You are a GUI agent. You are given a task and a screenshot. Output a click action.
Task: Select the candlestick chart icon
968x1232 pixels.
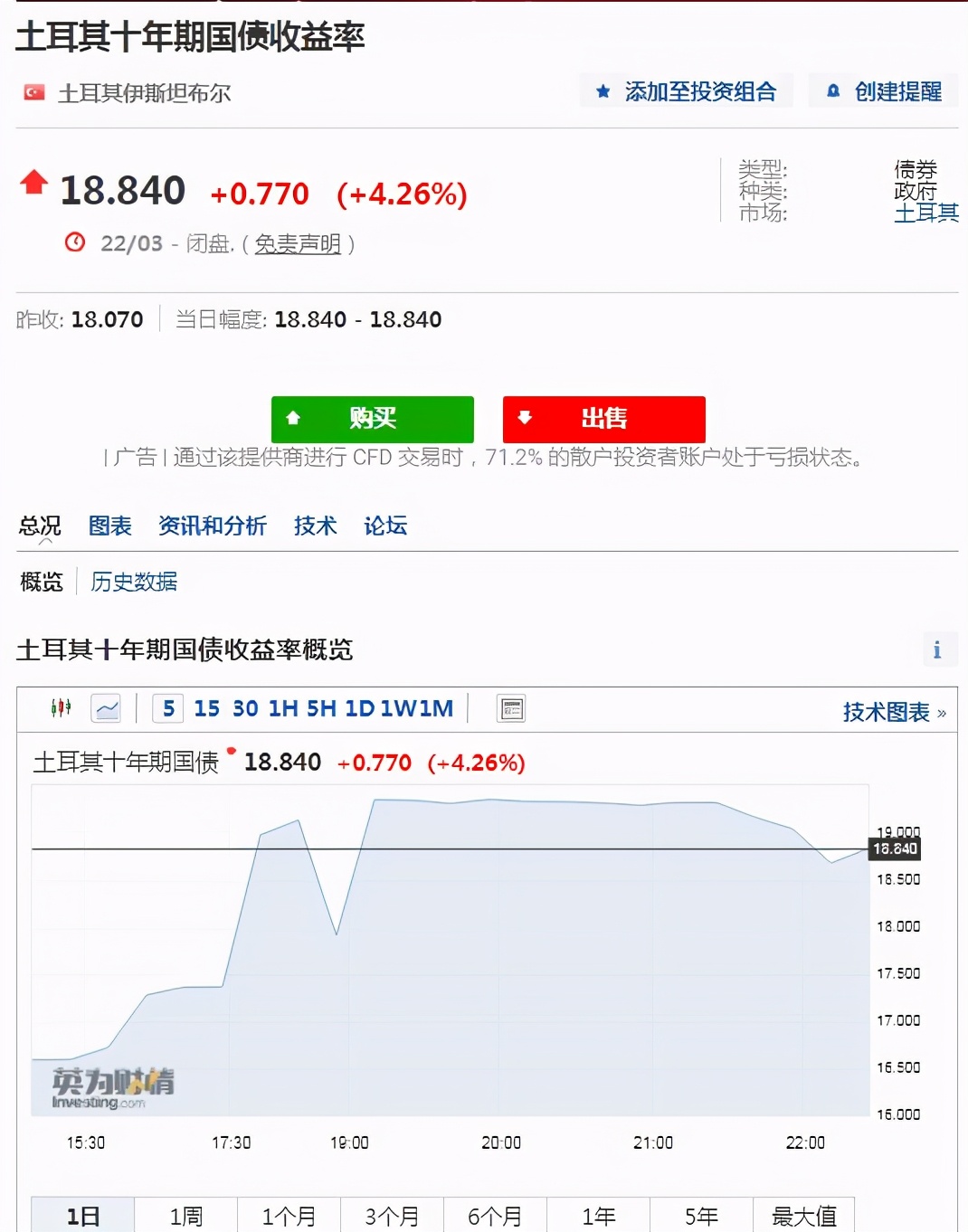click(x=62, y=708)
